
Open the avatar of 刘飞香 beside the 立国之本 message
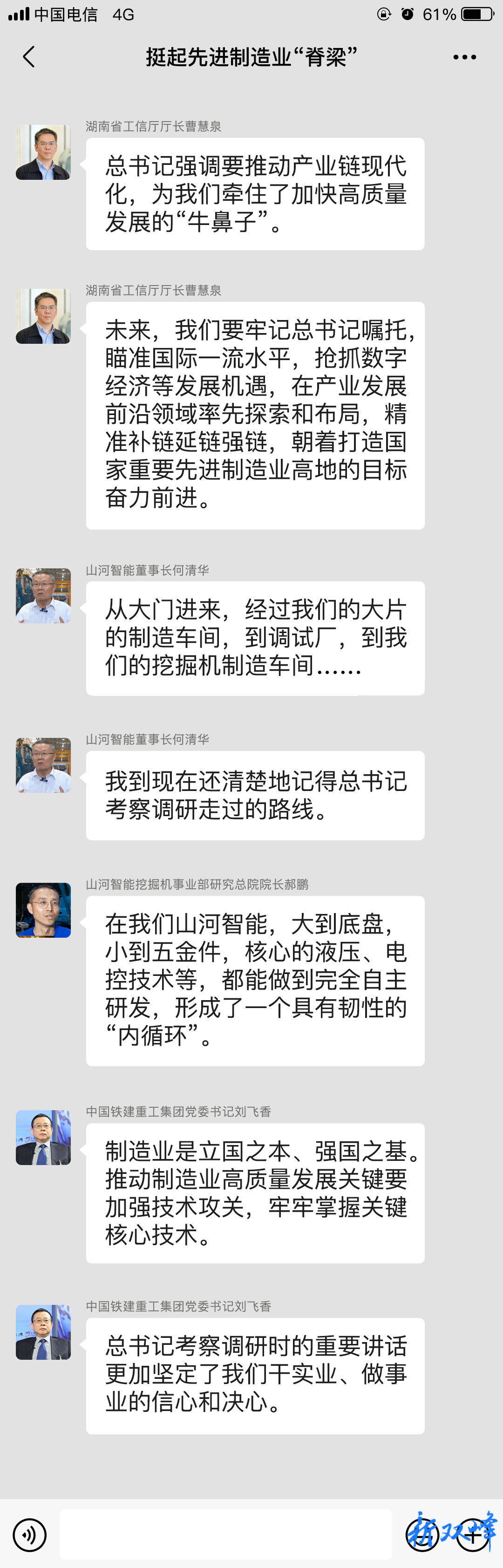43,1137
